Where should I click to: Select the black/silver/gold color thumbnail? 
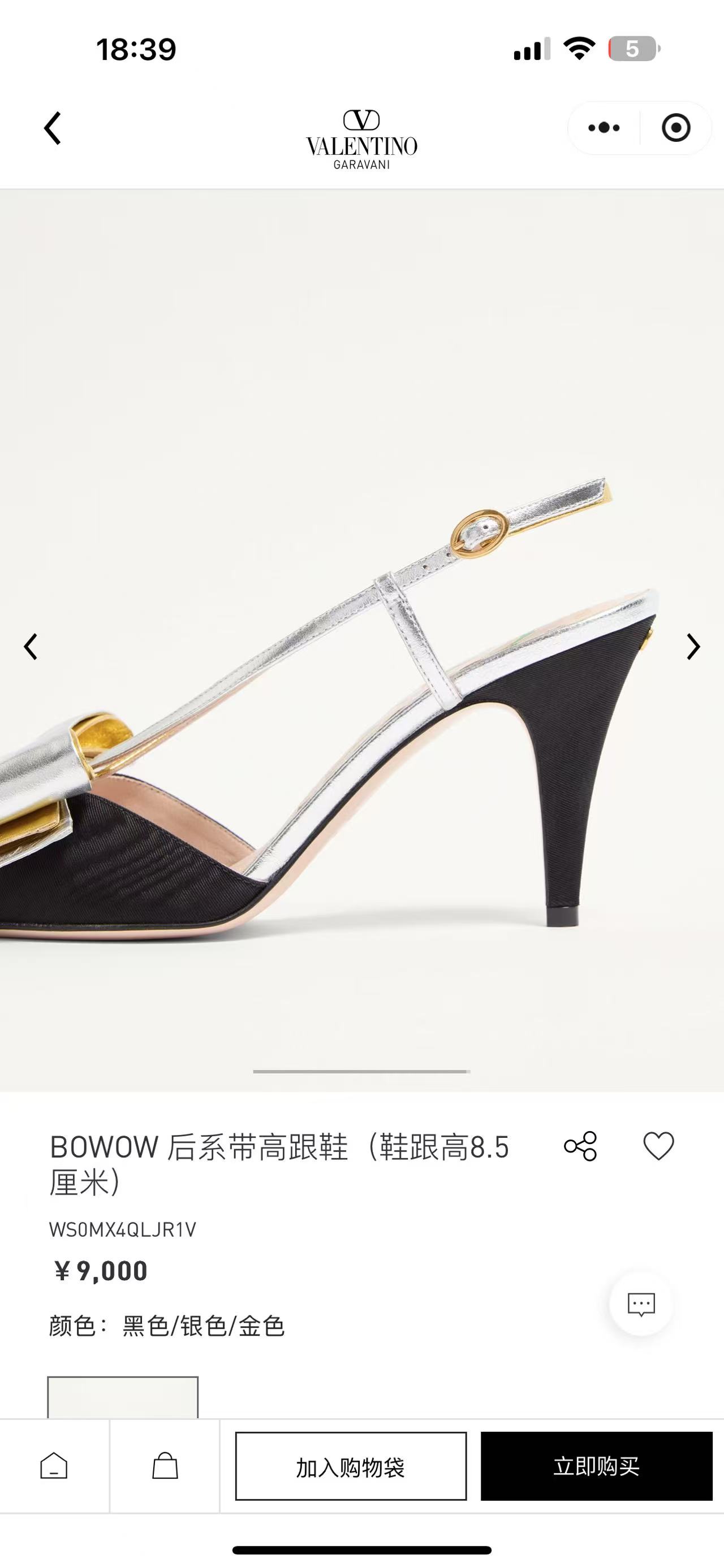(123, 1397)
